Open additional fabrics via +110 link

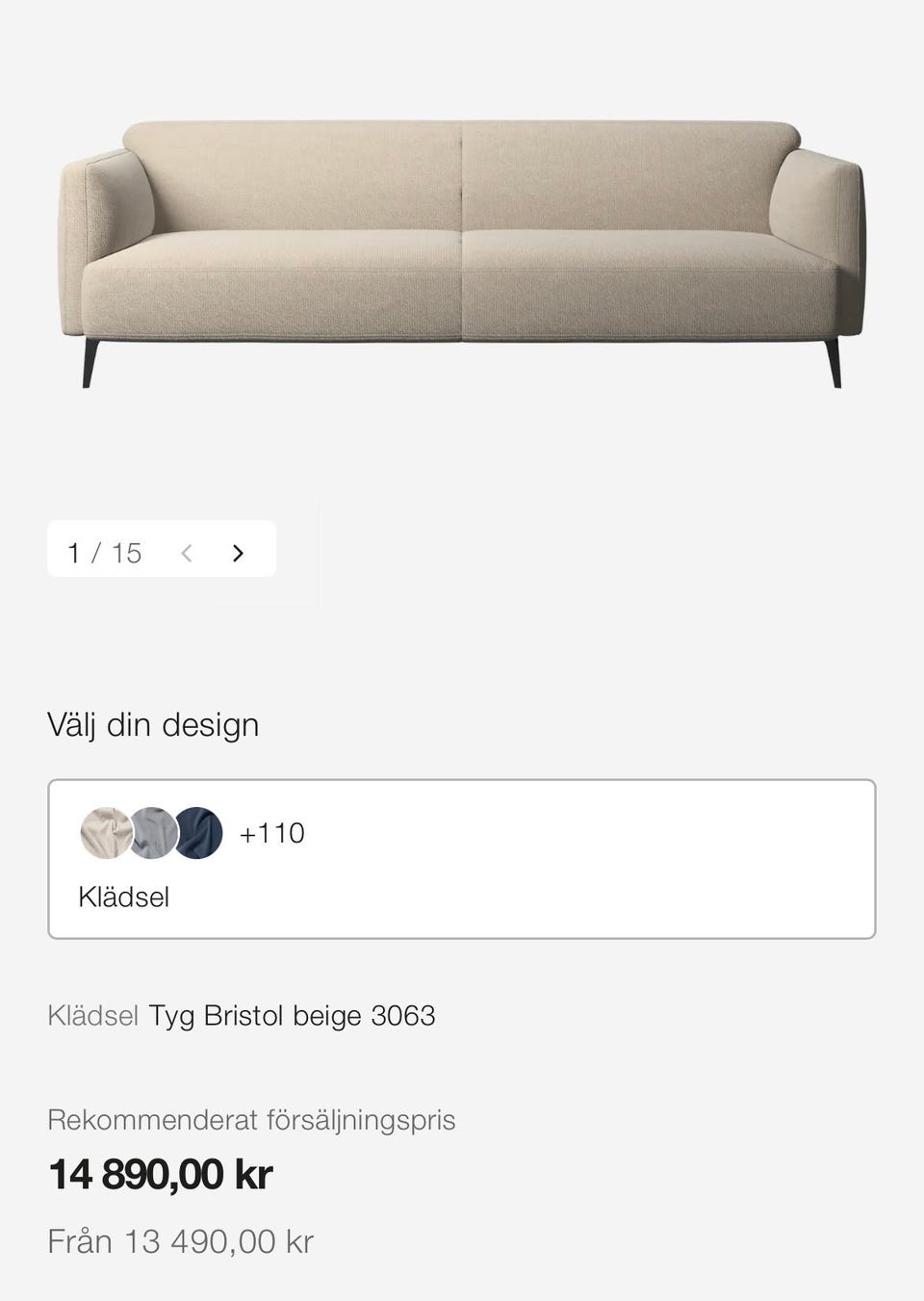tap(271, 832)
